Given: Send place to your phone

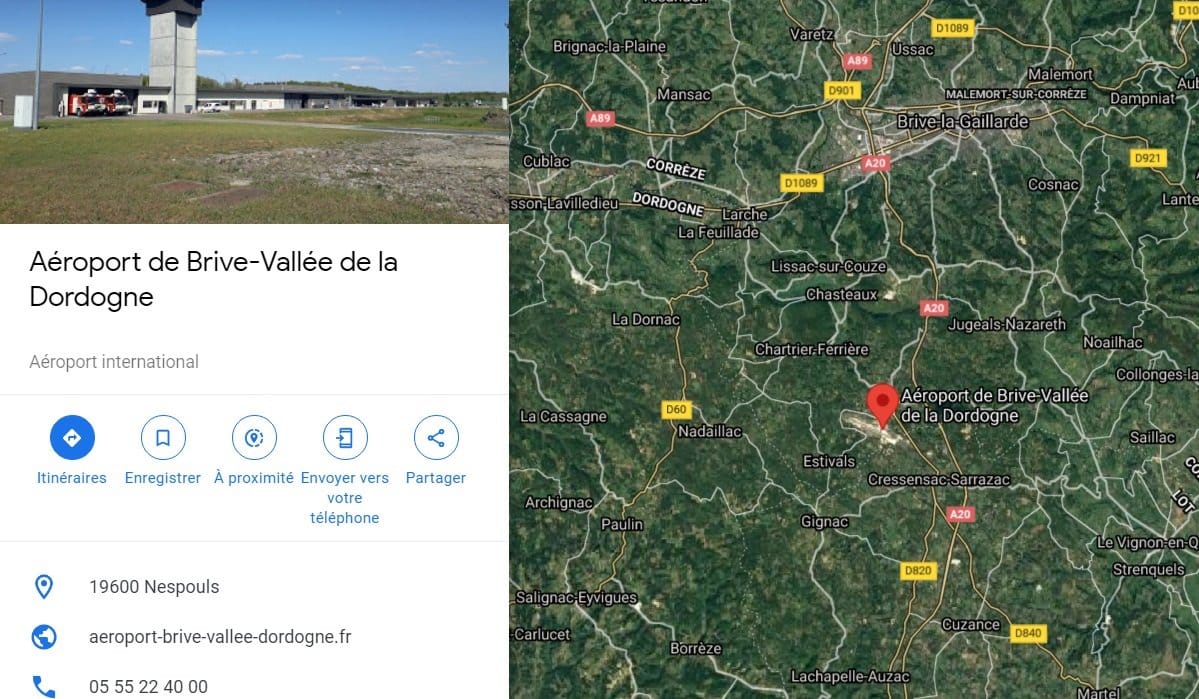Looking at the screenshot, I should (345, 438).
